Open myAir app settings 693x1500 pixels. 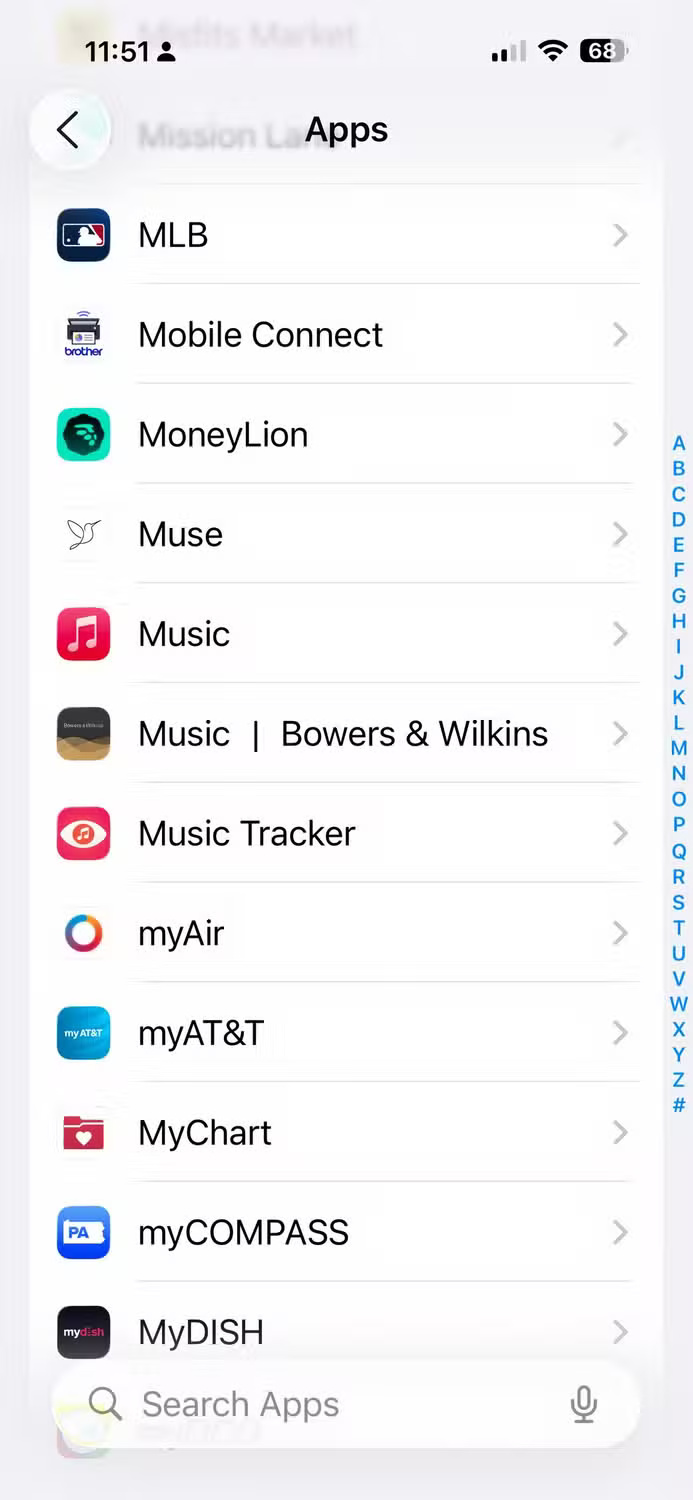point(340,933)
